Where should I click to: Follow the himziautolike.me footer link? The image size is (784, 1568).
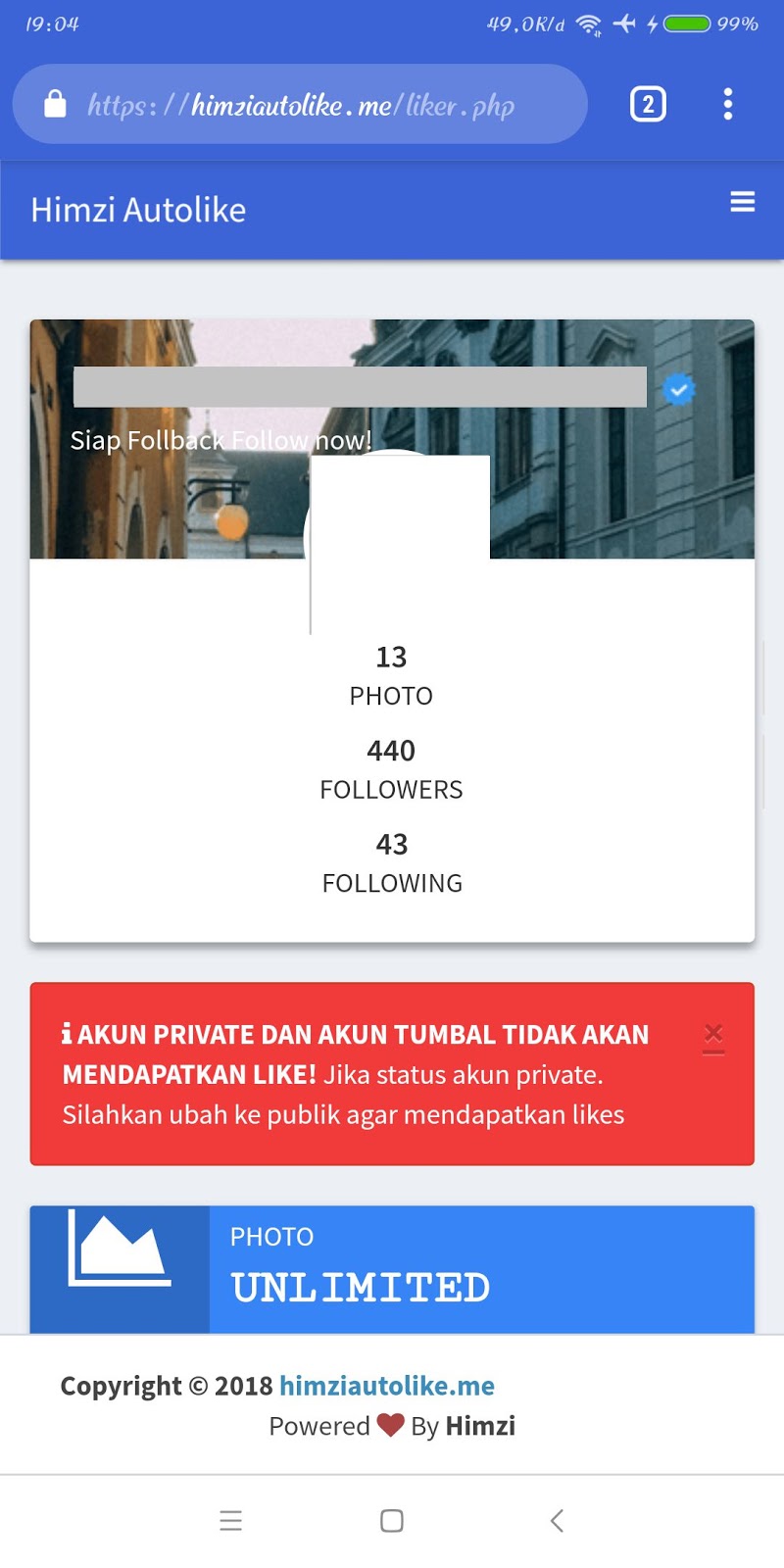[387, 1386]
